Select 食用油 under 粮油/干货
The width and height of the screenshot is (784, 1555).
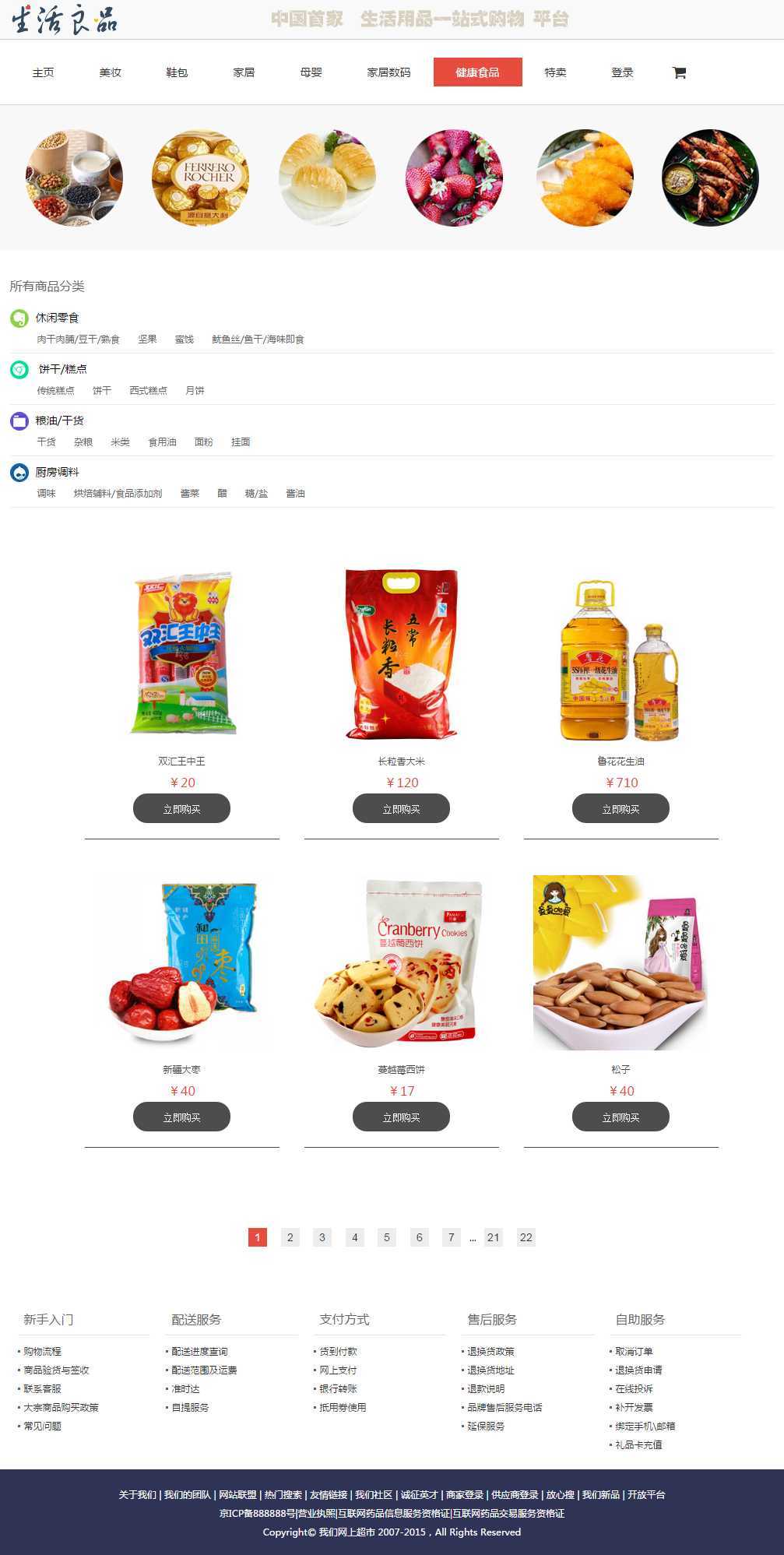pos(162,442)
